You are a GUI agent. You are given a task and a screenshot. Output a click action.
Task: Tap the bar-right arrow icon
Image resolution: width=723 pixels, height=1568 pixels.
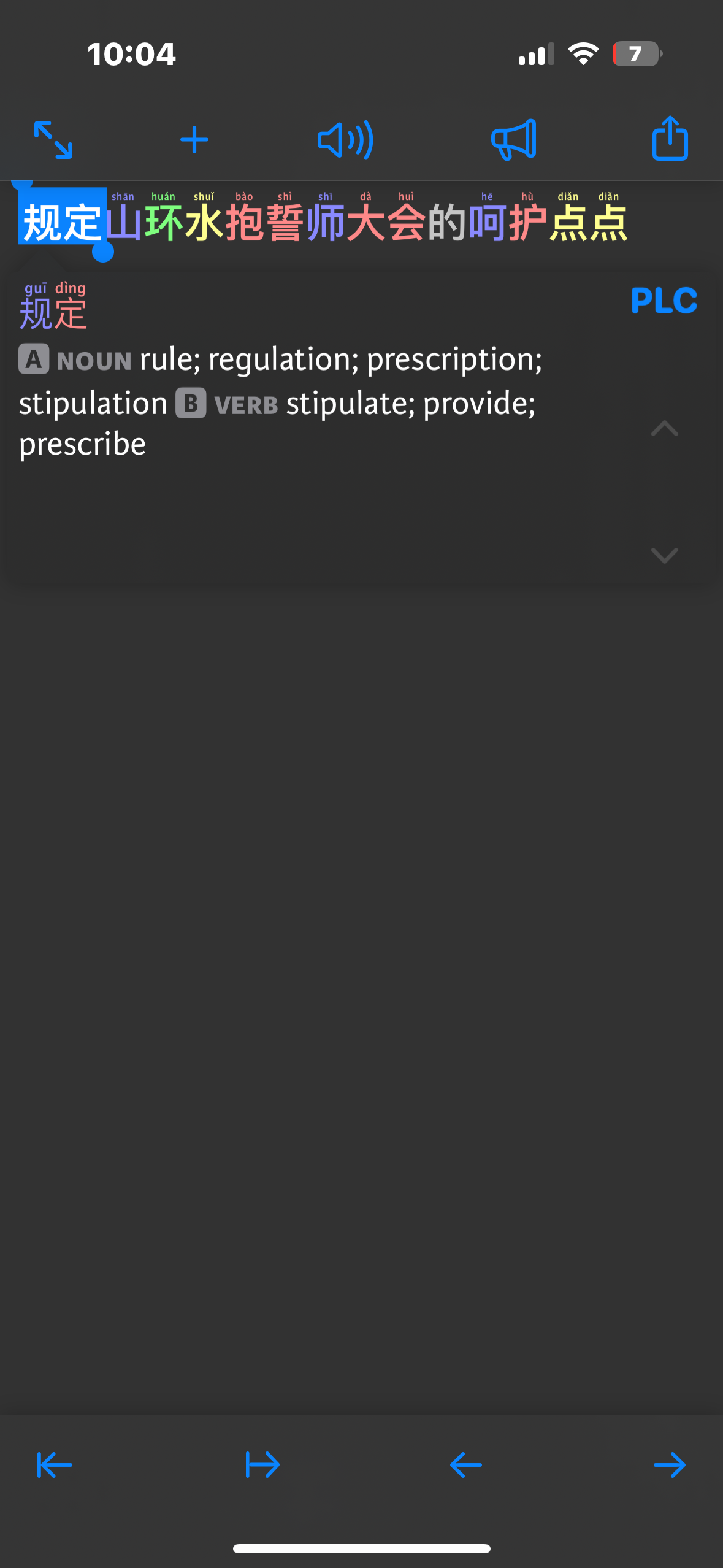[x=262, y=1465]
